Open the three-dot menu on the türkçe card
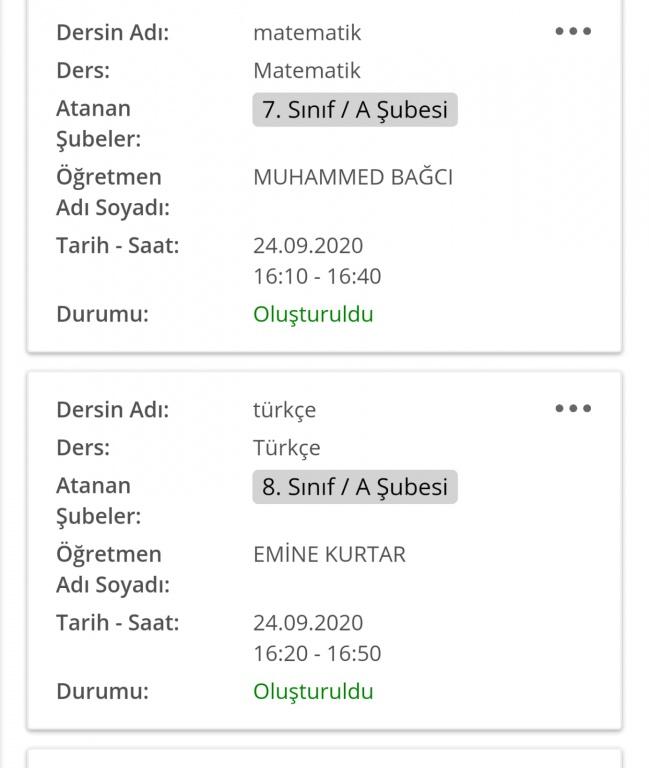The width and height of the screenshot is (649, 768). click(573, 408)
